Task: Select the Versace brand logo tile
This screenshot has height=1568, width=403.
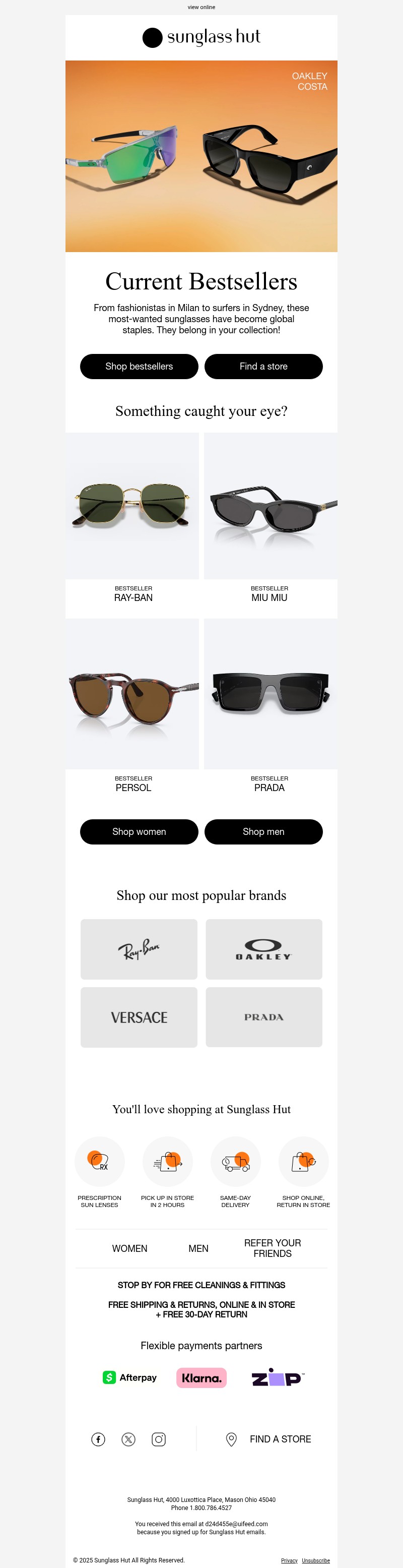Action: pyautogui.click(x=139, y=1017)
